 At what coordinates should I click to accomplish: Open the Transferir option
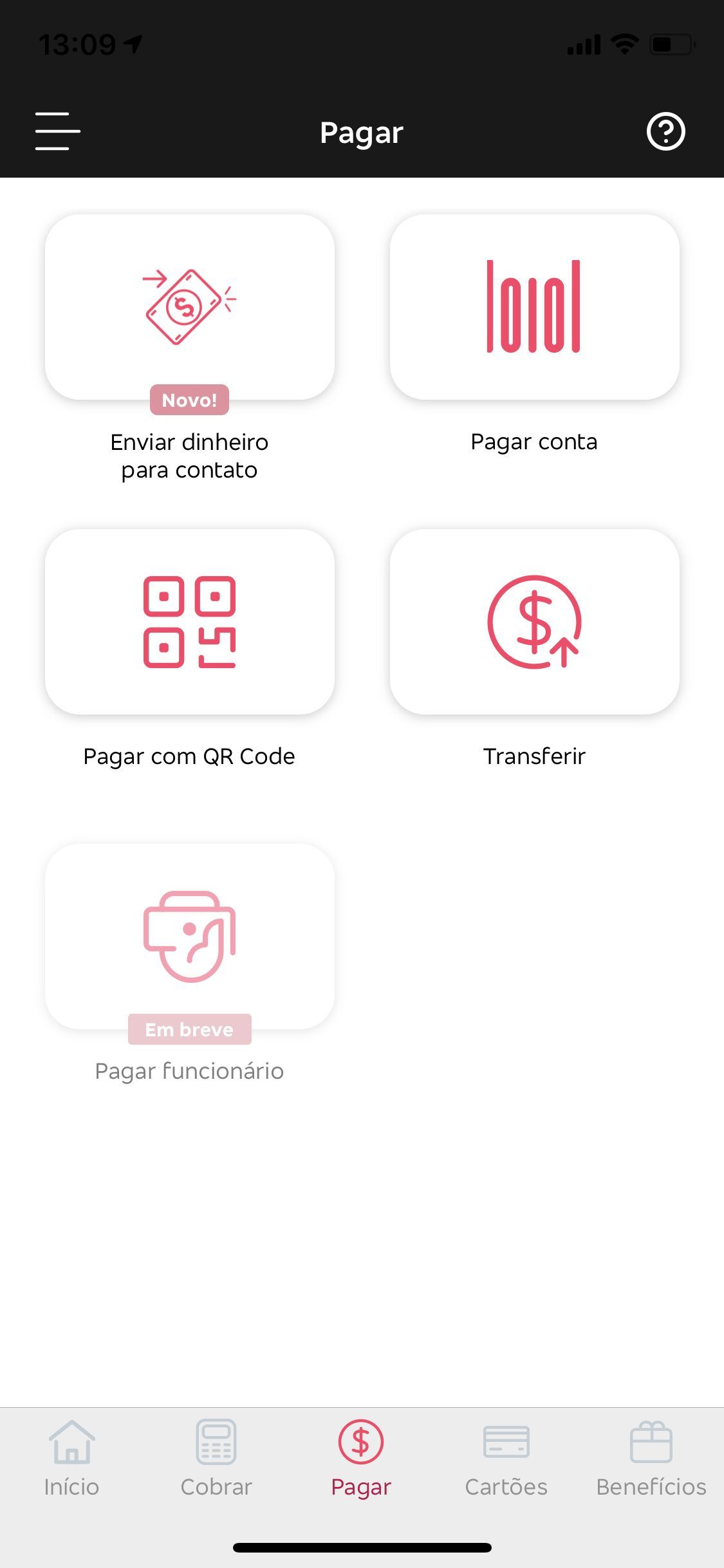tap(535, 622)
